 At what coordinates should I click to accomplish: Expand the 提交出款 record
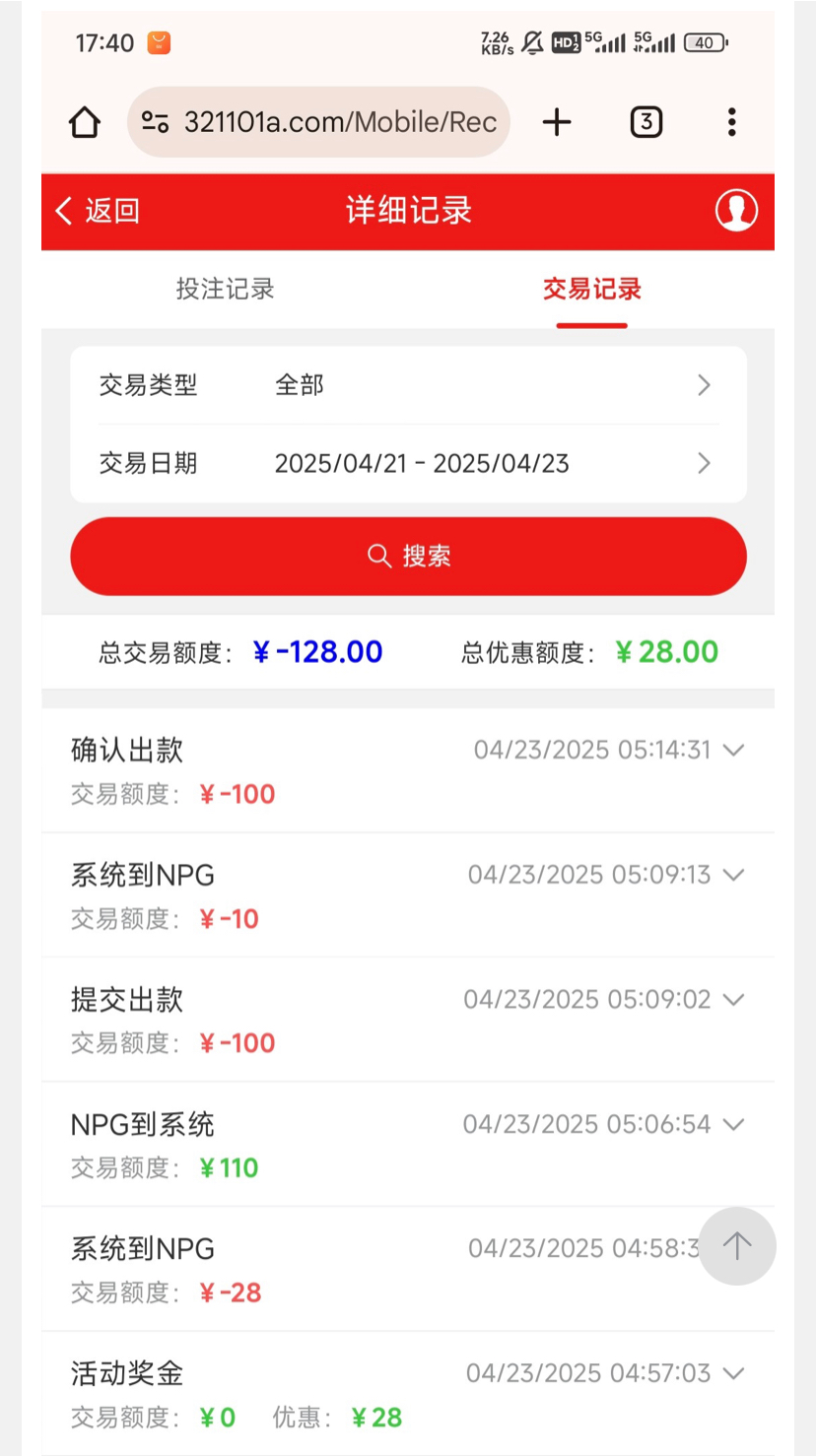coord(732,1000)
